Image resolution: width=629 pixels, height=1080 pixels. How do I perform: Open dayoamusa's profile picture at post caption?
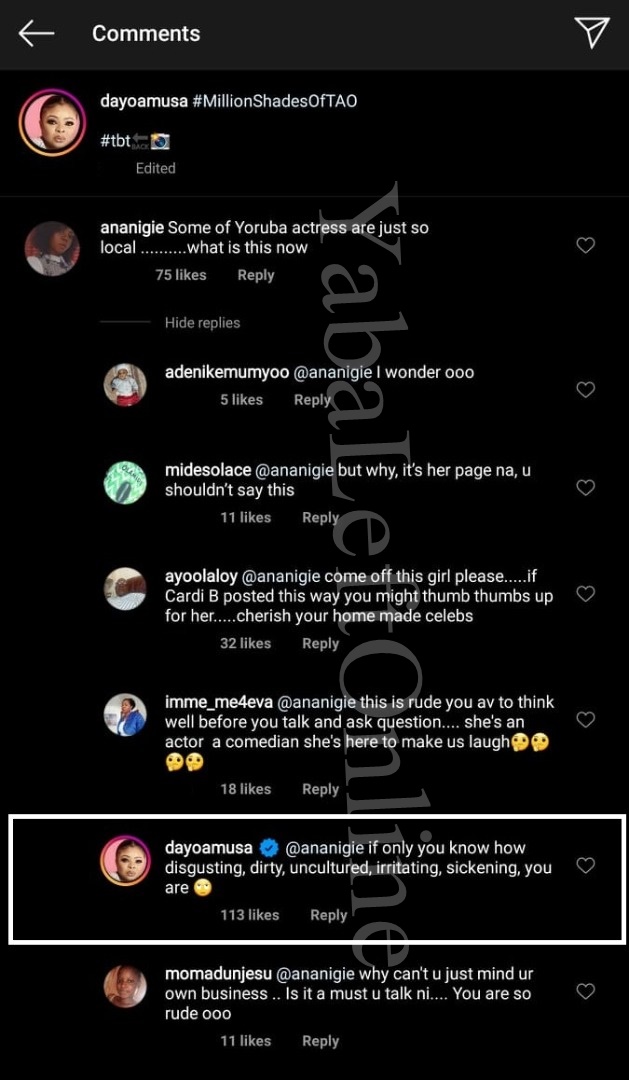52,123
